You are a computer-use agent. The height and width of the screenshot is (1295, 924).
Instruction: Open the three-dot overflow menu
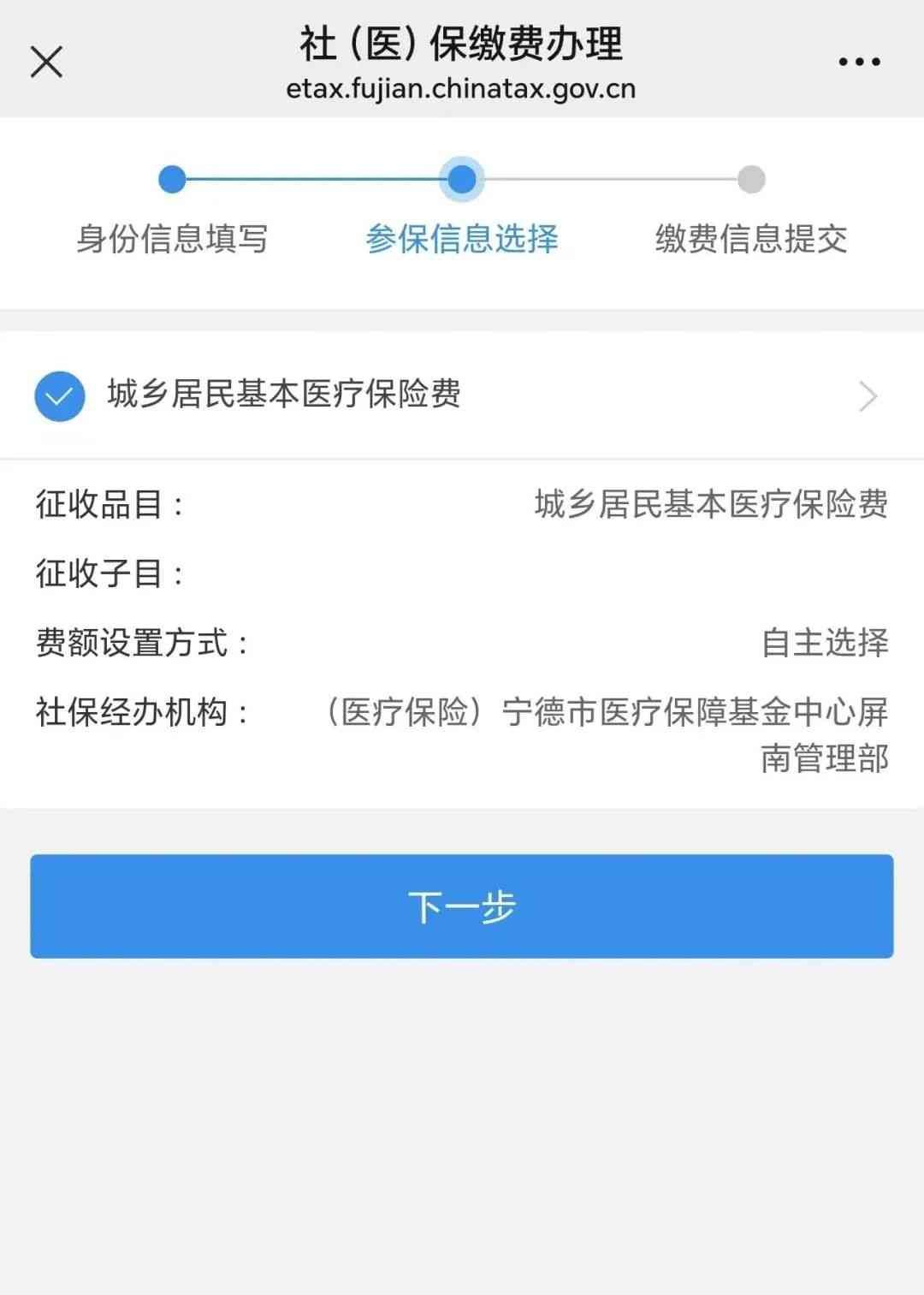click(x=859, y=62)
